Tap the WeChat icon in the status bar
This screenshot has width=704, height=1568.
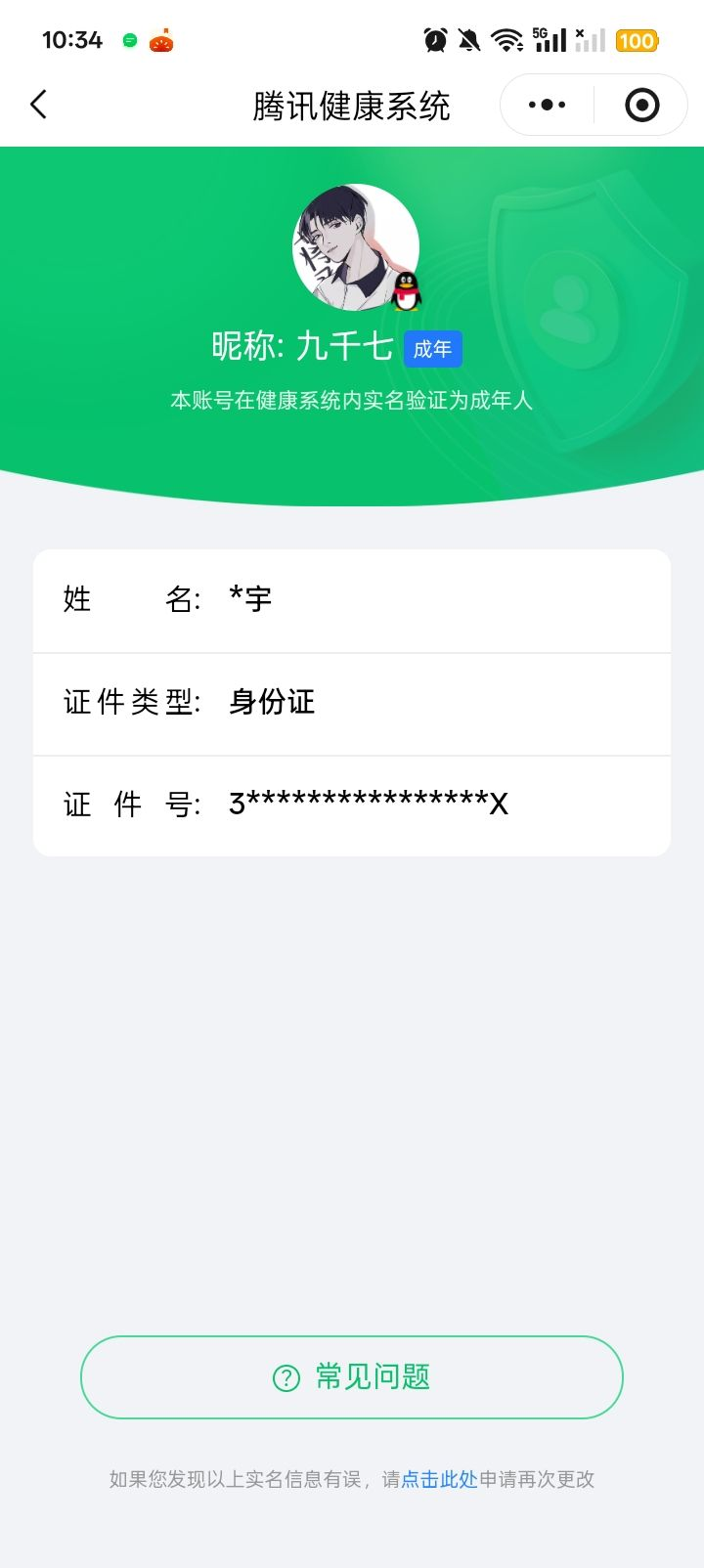tap(128, 41)
